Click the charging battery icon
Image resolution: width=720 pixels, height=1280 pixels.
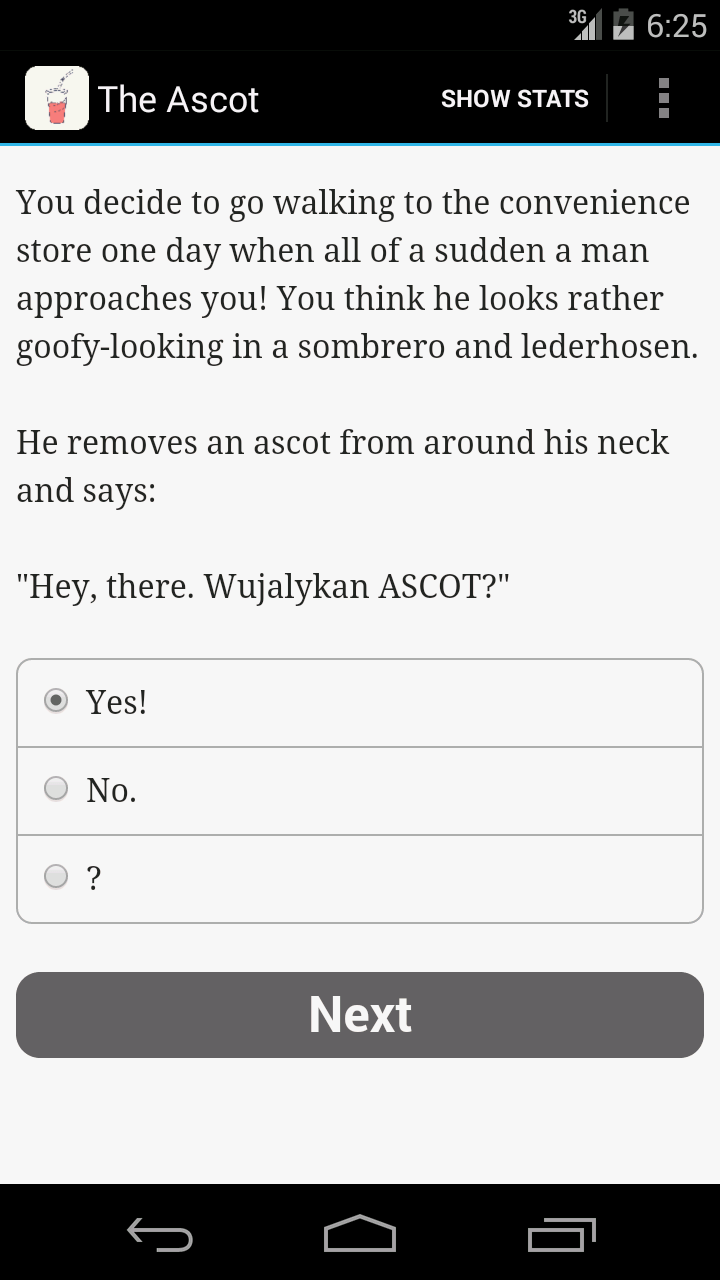pyautogui.click(x=625, y=25)
